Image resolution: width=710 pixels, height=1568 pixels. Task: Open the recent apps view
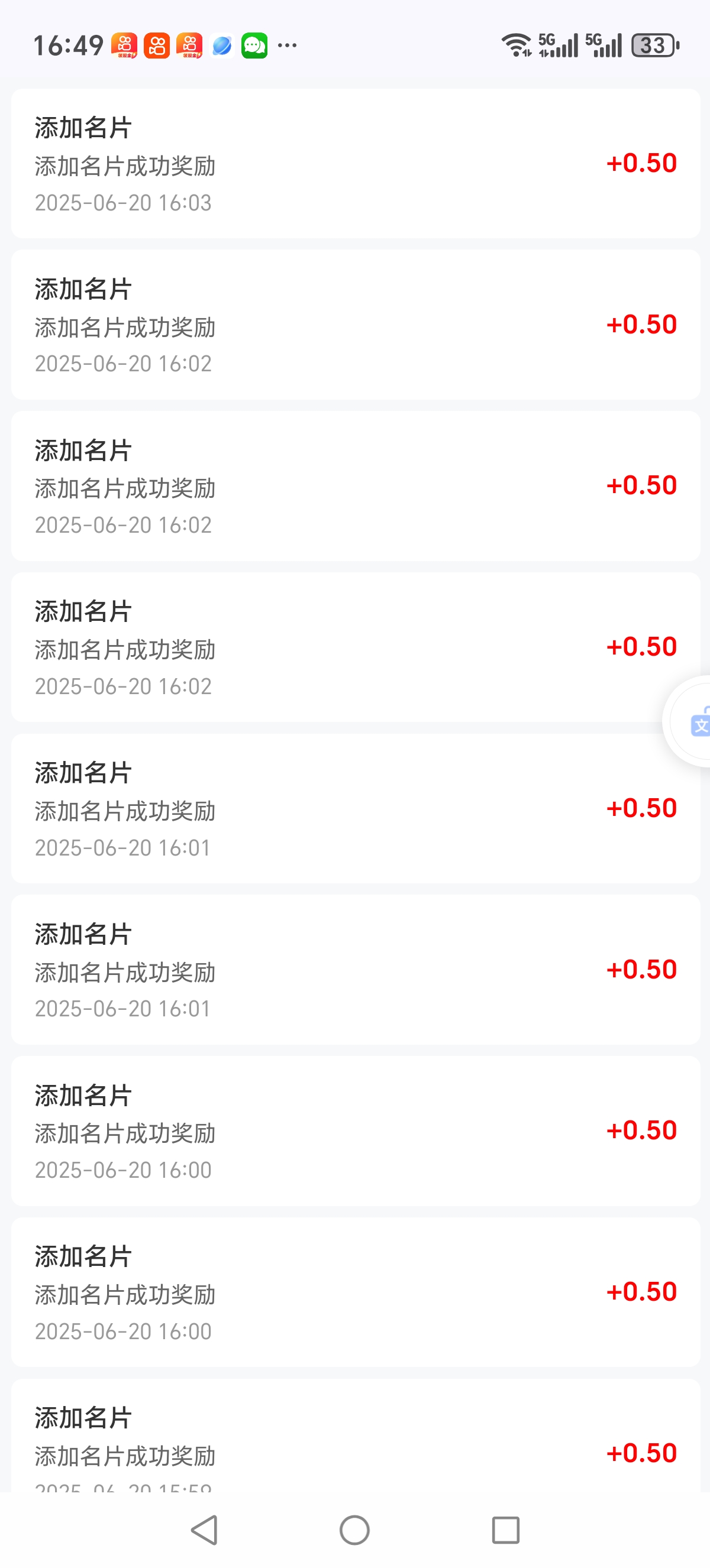click(x=505, y=1530)
